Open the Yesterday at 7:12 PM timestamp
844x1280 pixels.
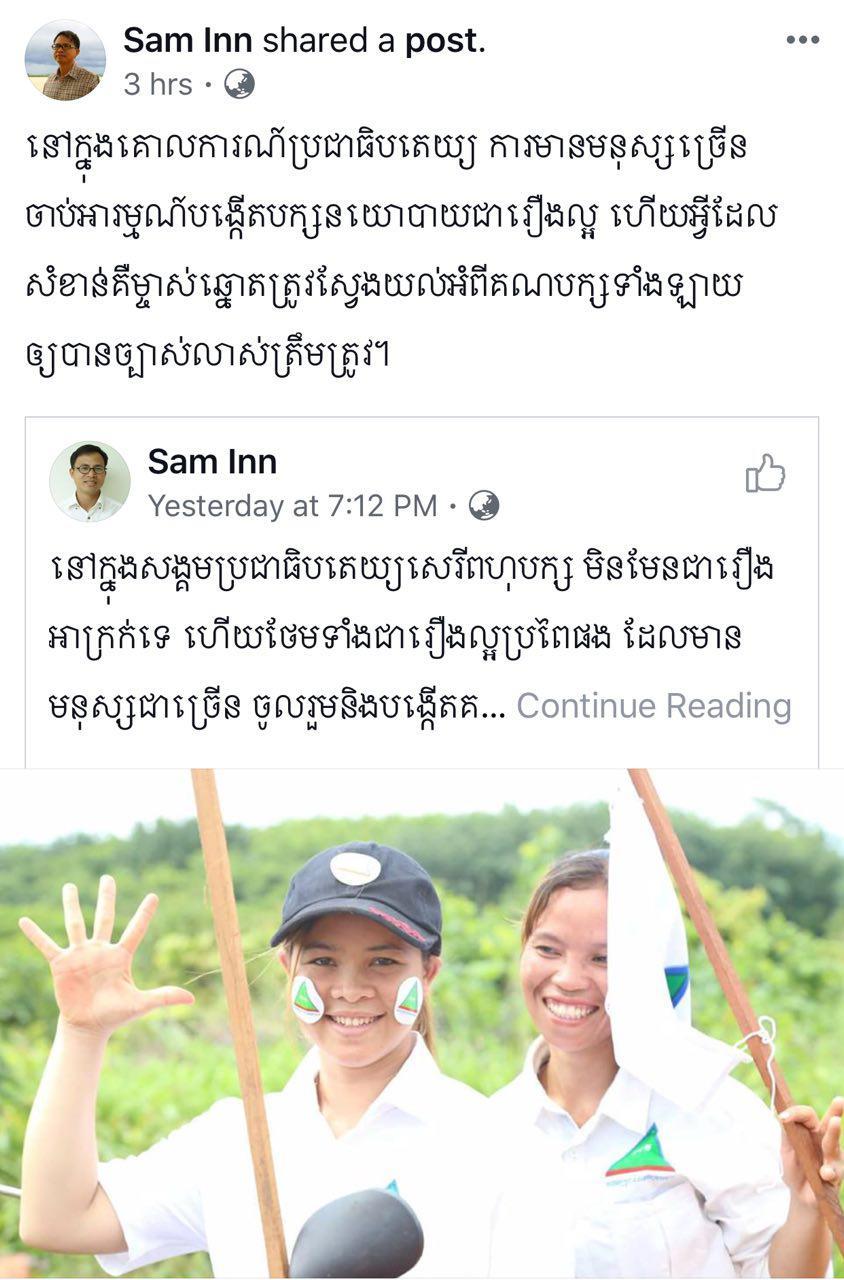click(x=292, y=506)
